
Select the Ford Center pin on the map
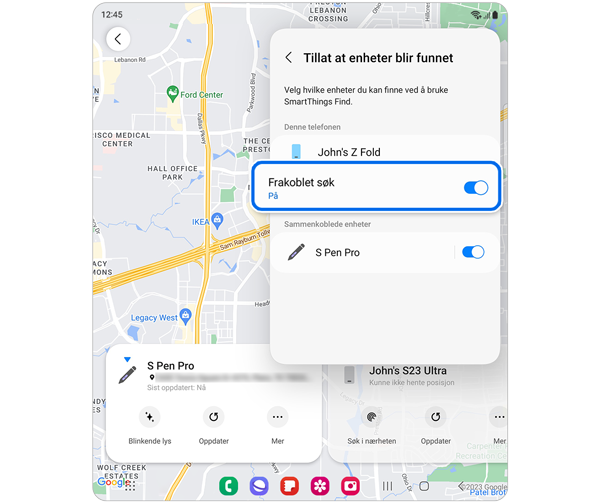coord(173,94)
